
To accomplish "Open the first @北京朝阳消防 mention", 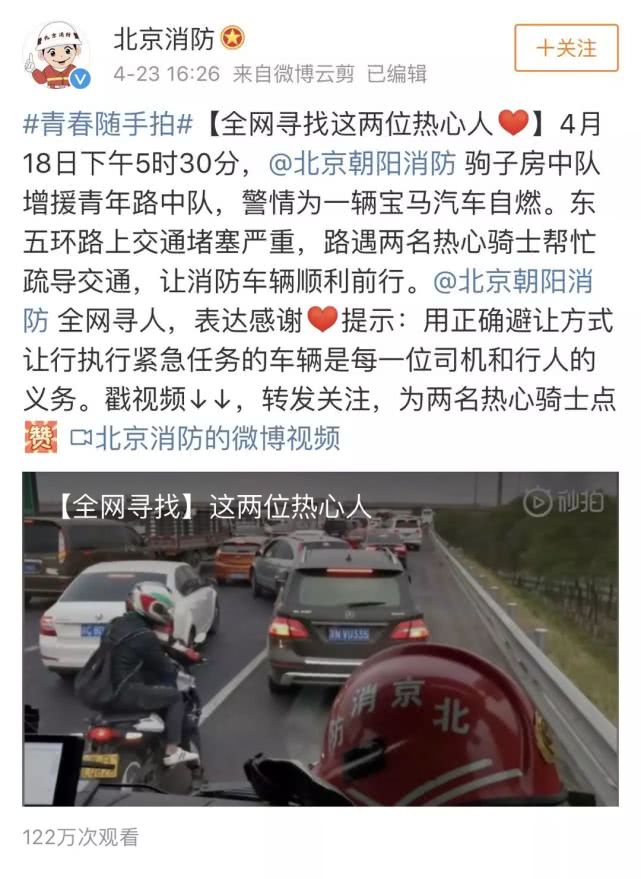I will click(x=363, y=162).
